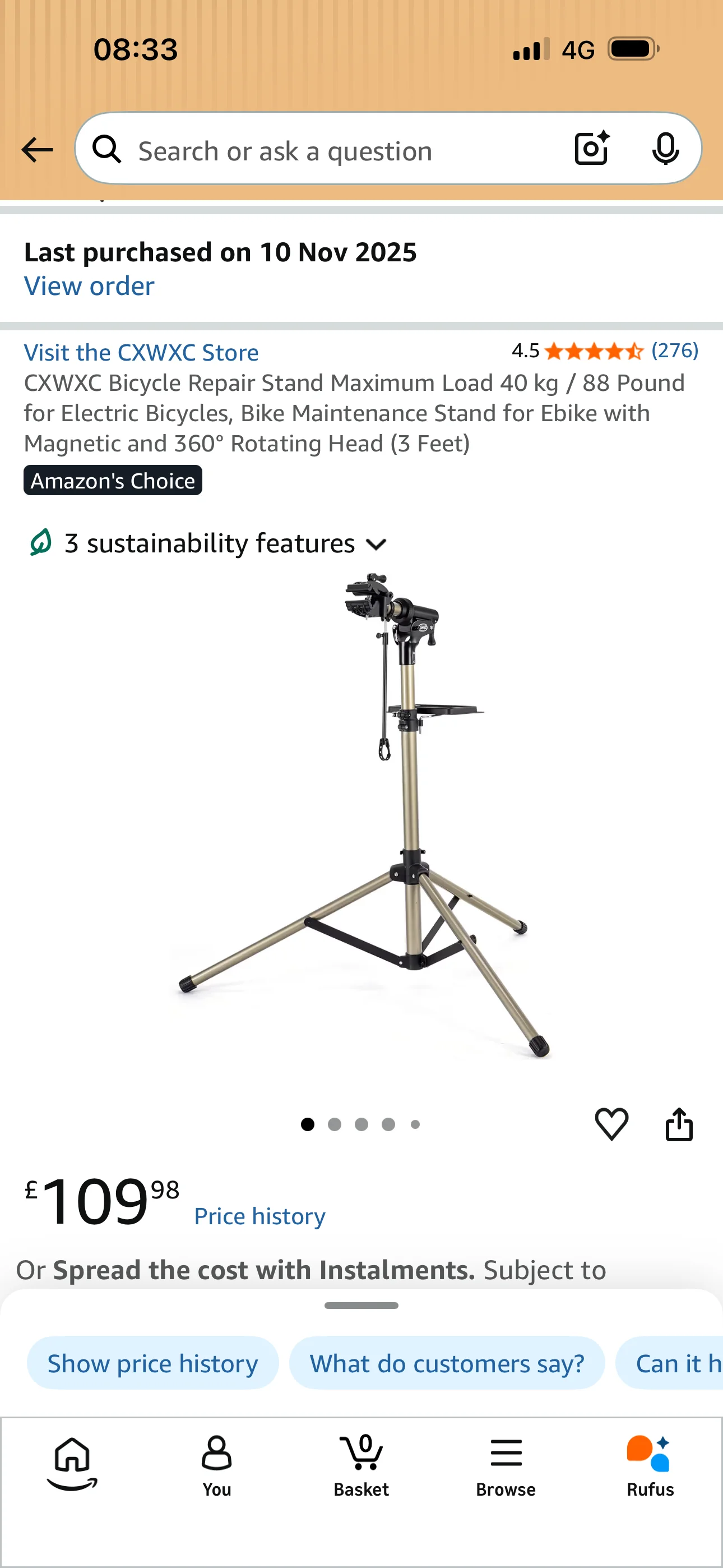Image resolution: width=723 pixels, height=1568 pixels.
Task: Start voice search with microphone
Action: pyautogui.click(x=665, y=149)
